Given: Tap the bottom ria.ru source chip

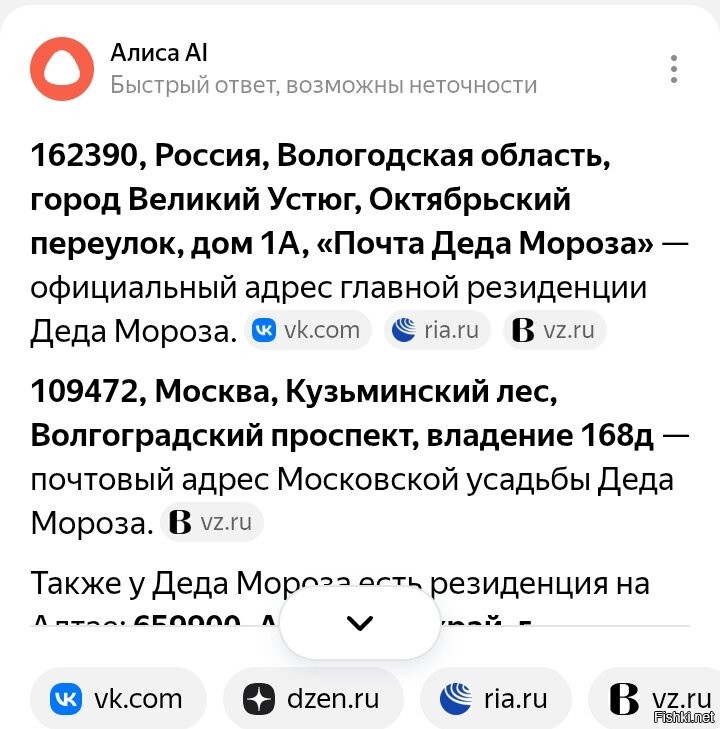Looking at the screenshot, I should [x=495, y=698].
